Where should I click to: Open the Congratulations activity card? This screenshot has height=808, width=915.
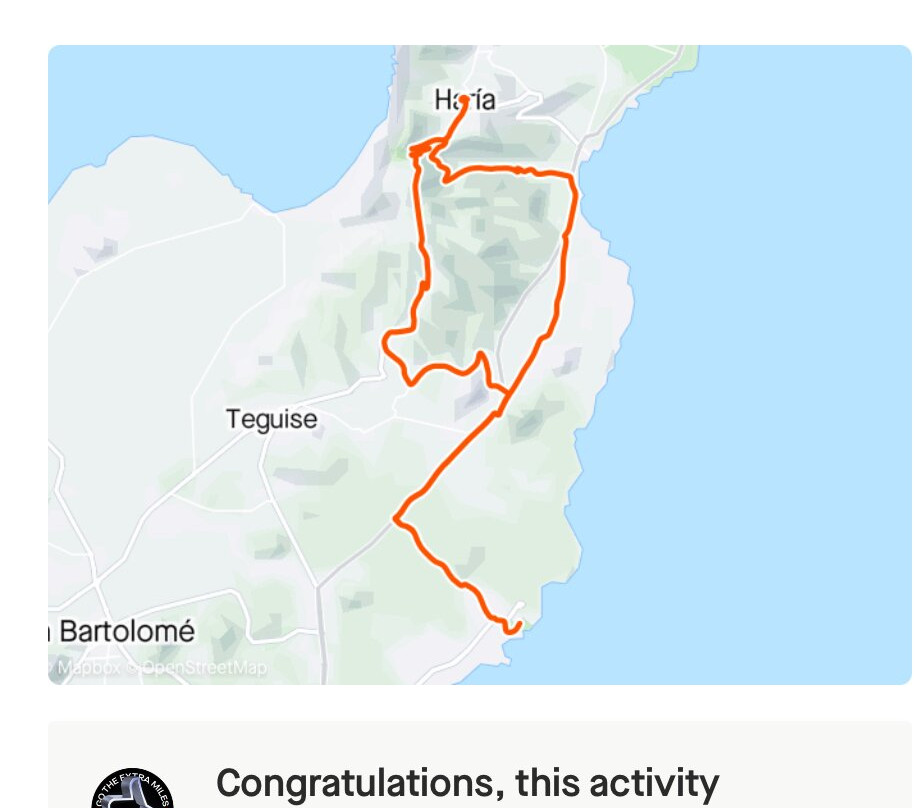click(x=467, y=782)
